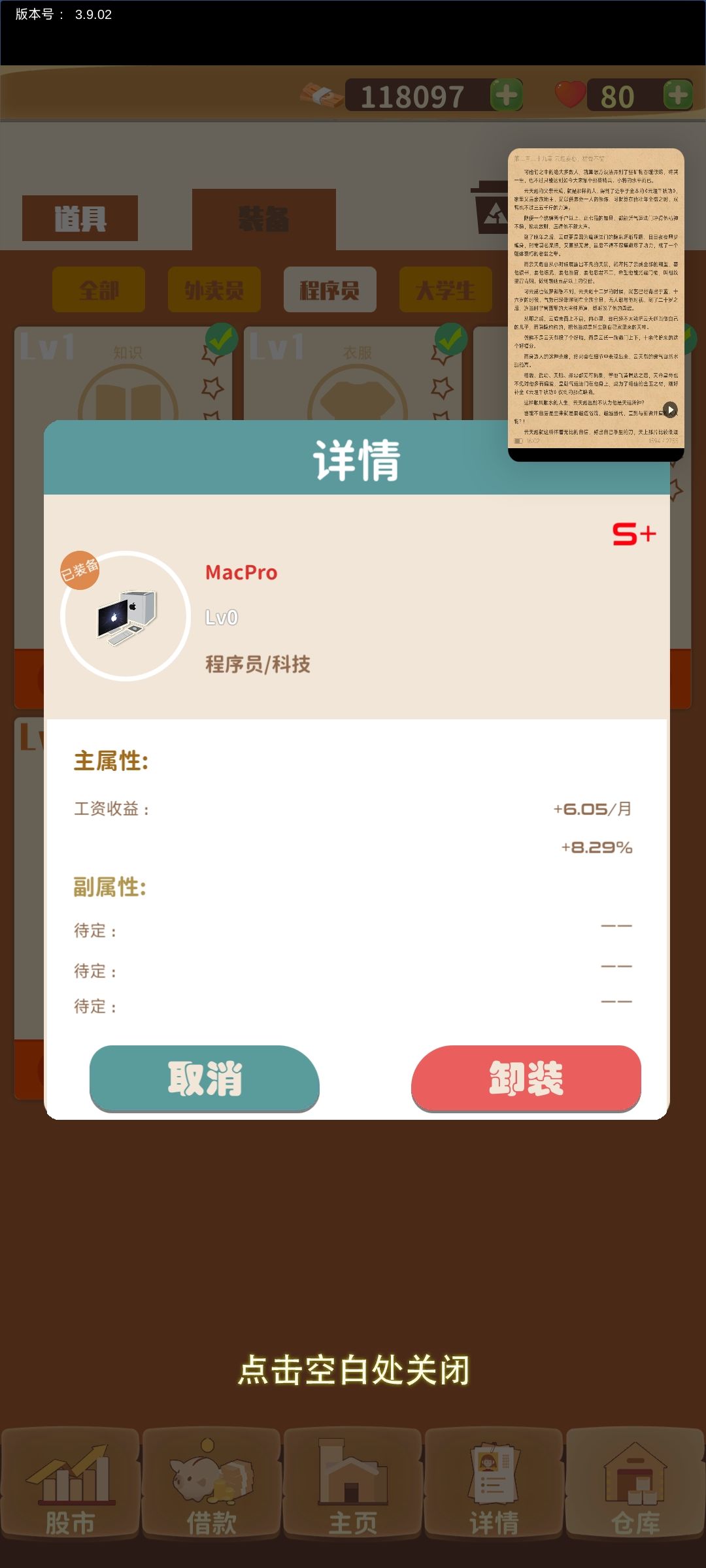Open the 股市 (stock market) panel
706x1568 pixels.
pyautogui.click(x=70, y=1499)
